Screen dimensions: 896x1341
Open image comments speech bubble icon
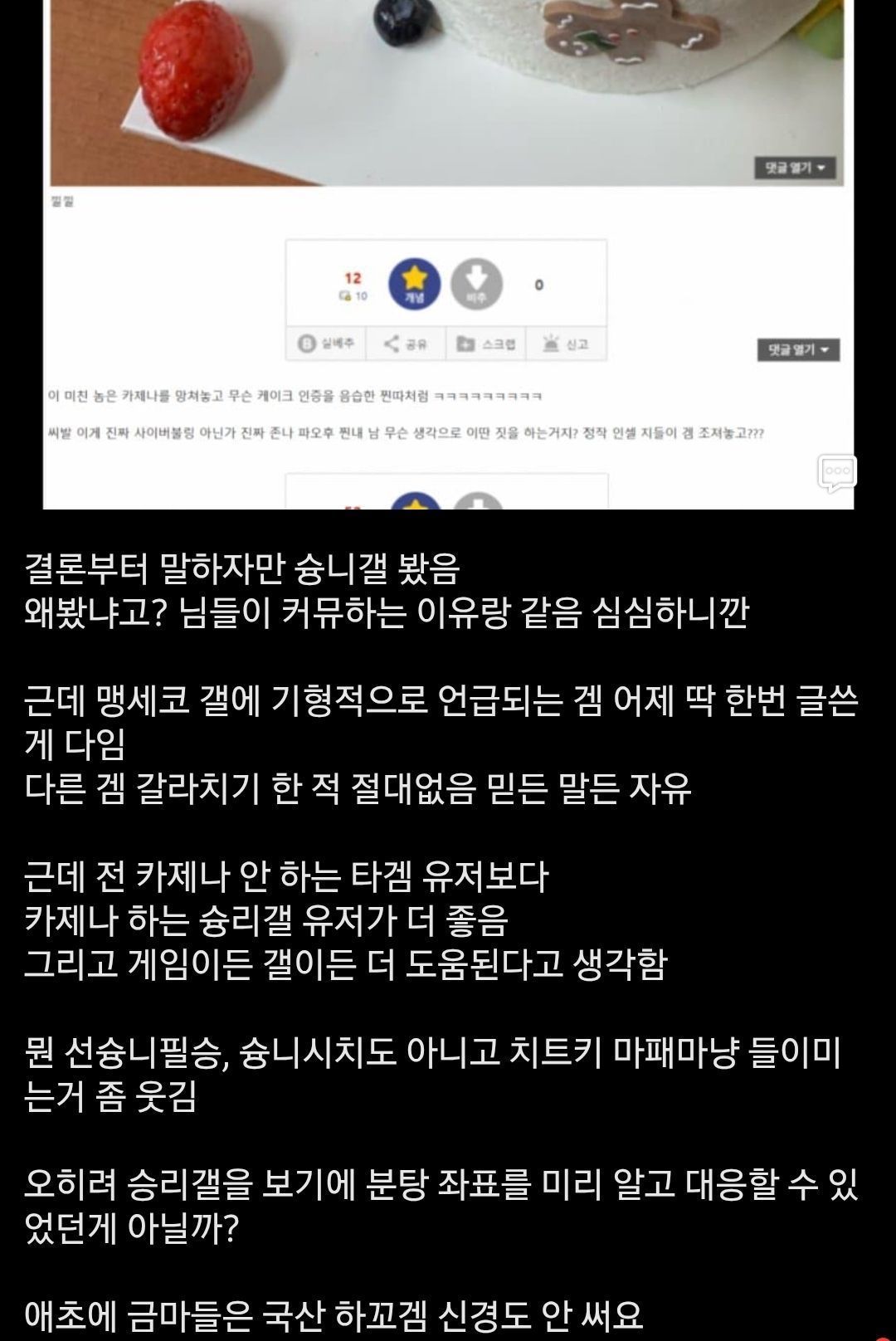(836, 473)
